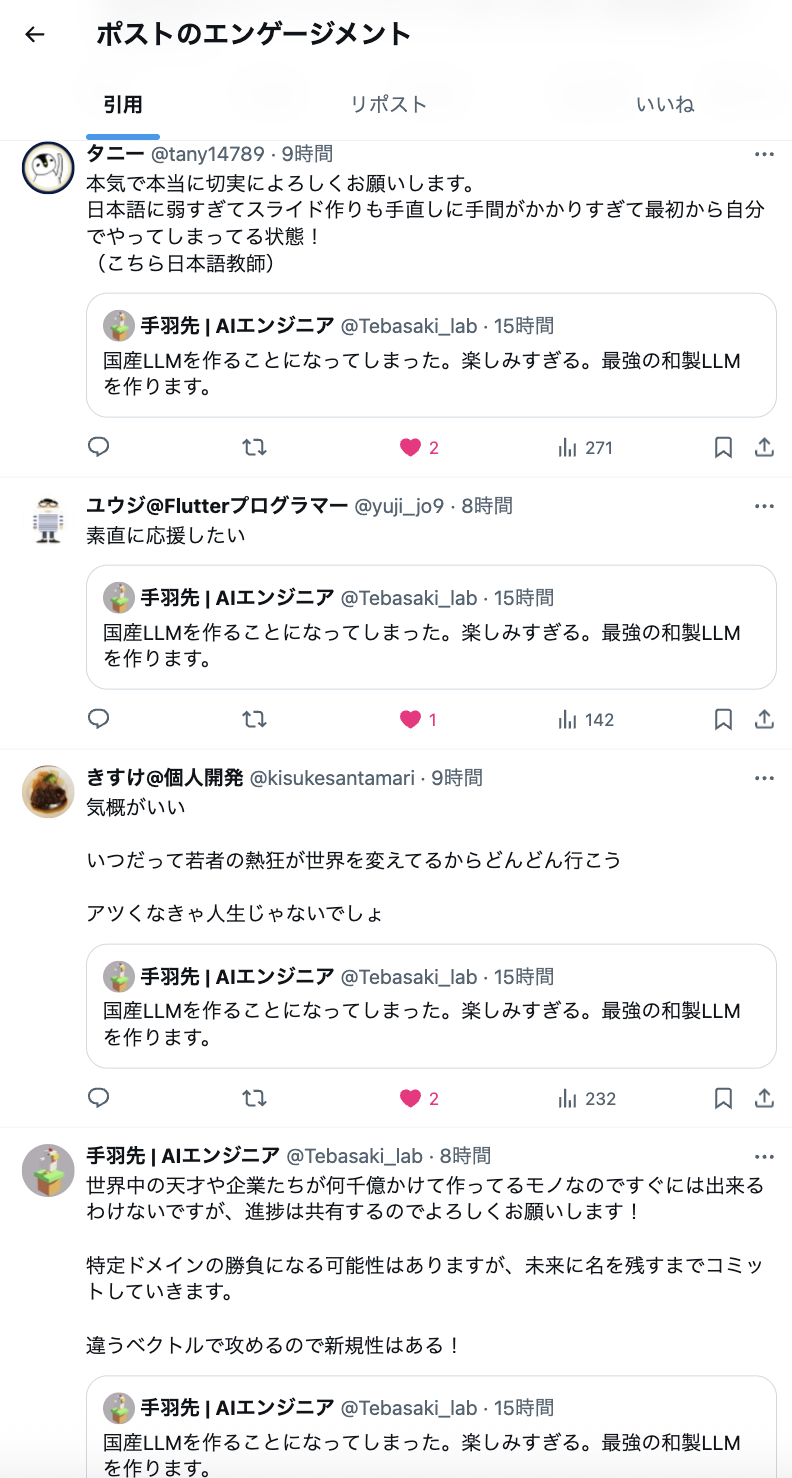The image size is (792, 1478).
Task: Reply to きすけ@個人開発's post
Action: 98,1098
